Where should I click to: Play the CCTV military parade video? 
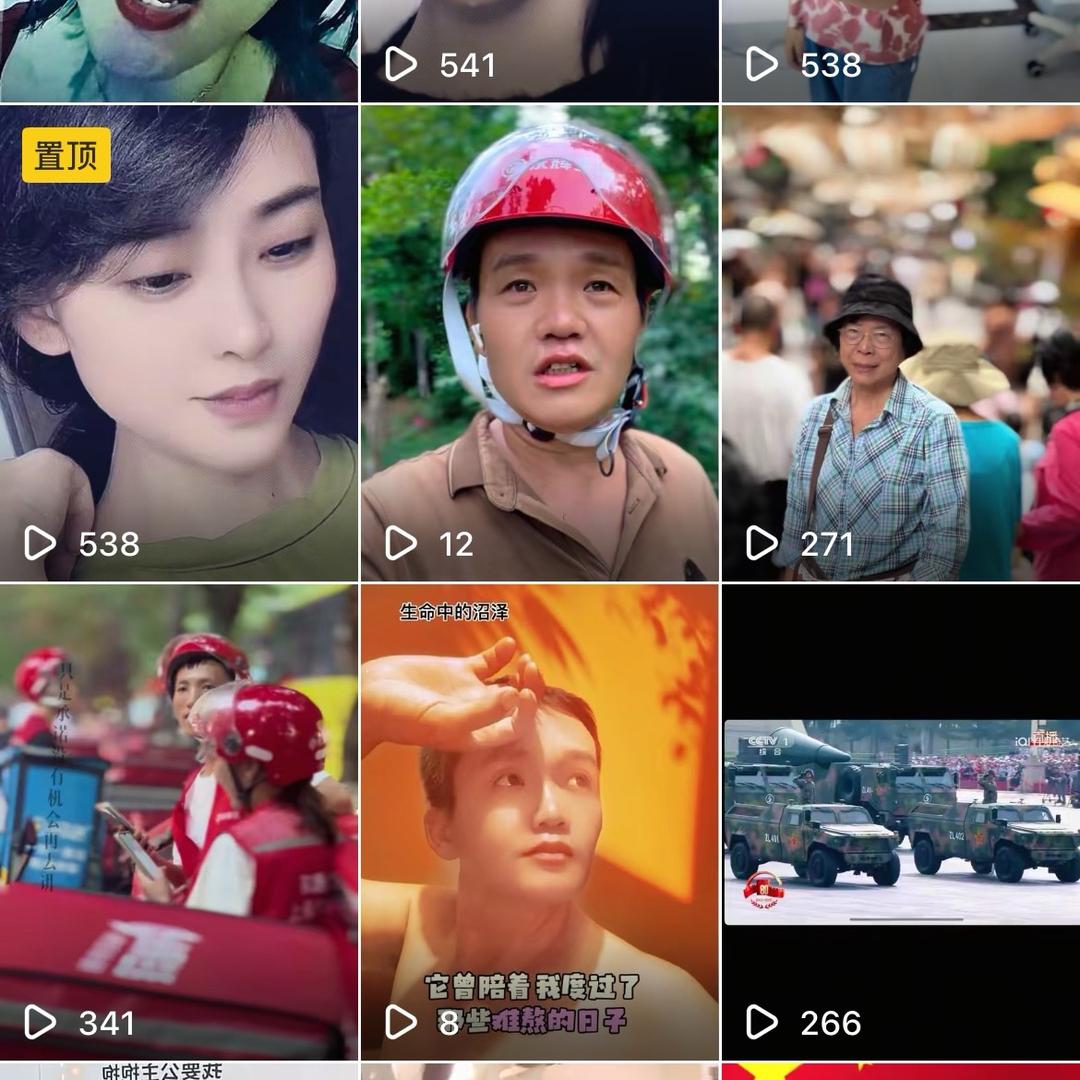click(x=900, y=821)
